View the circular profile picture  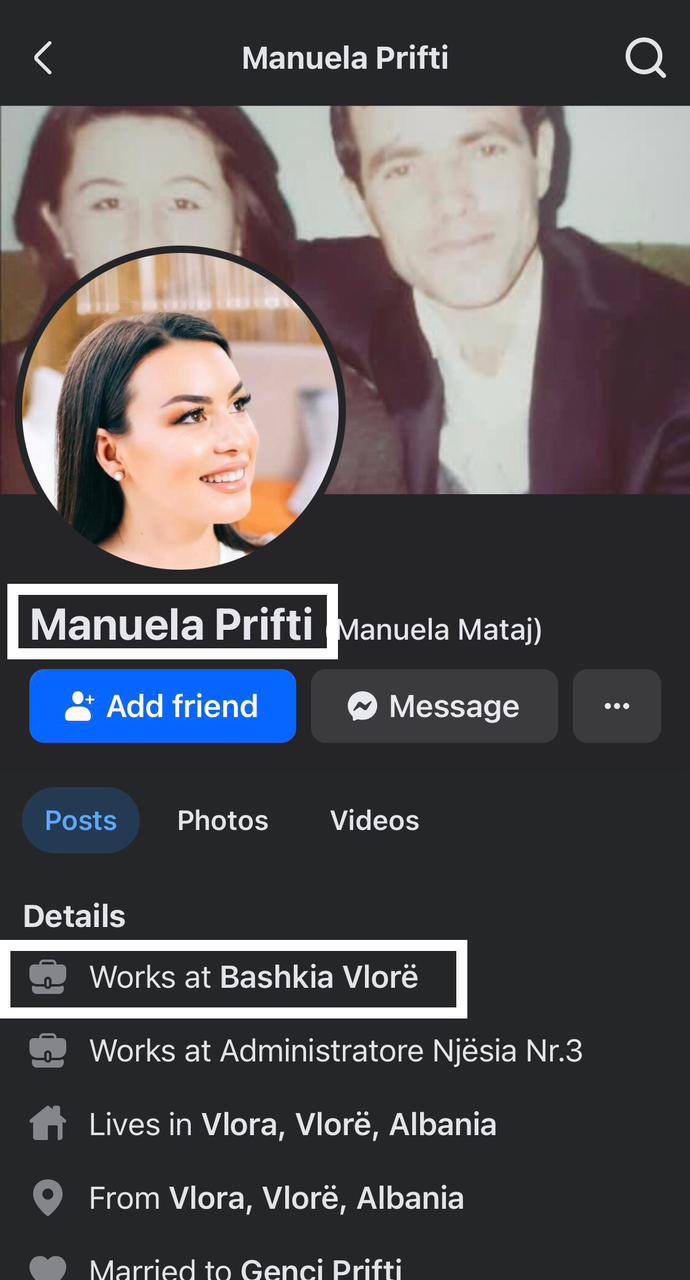[180, 410]
